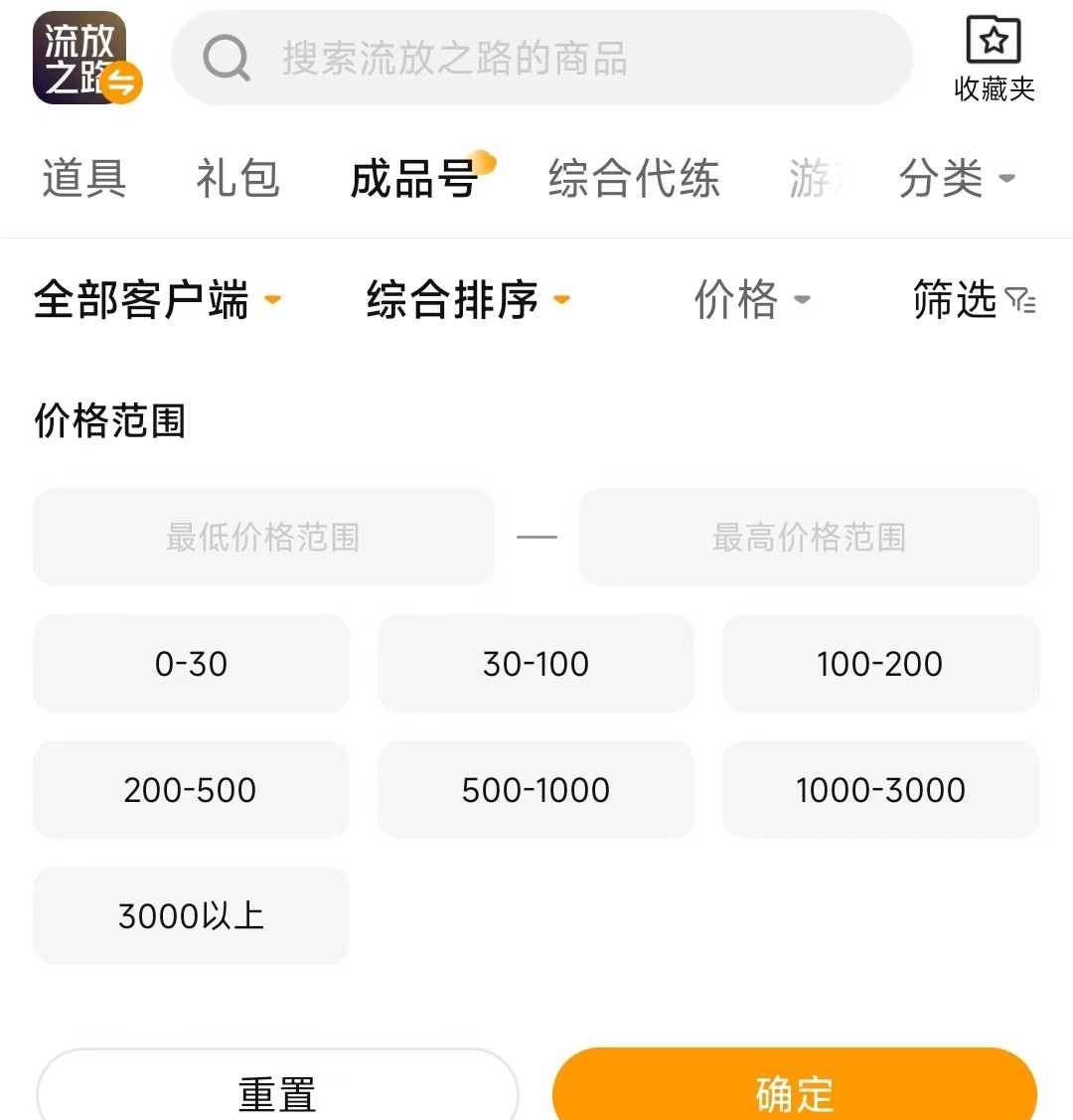Switch to the 道具 tab

(x=84, y=180)
